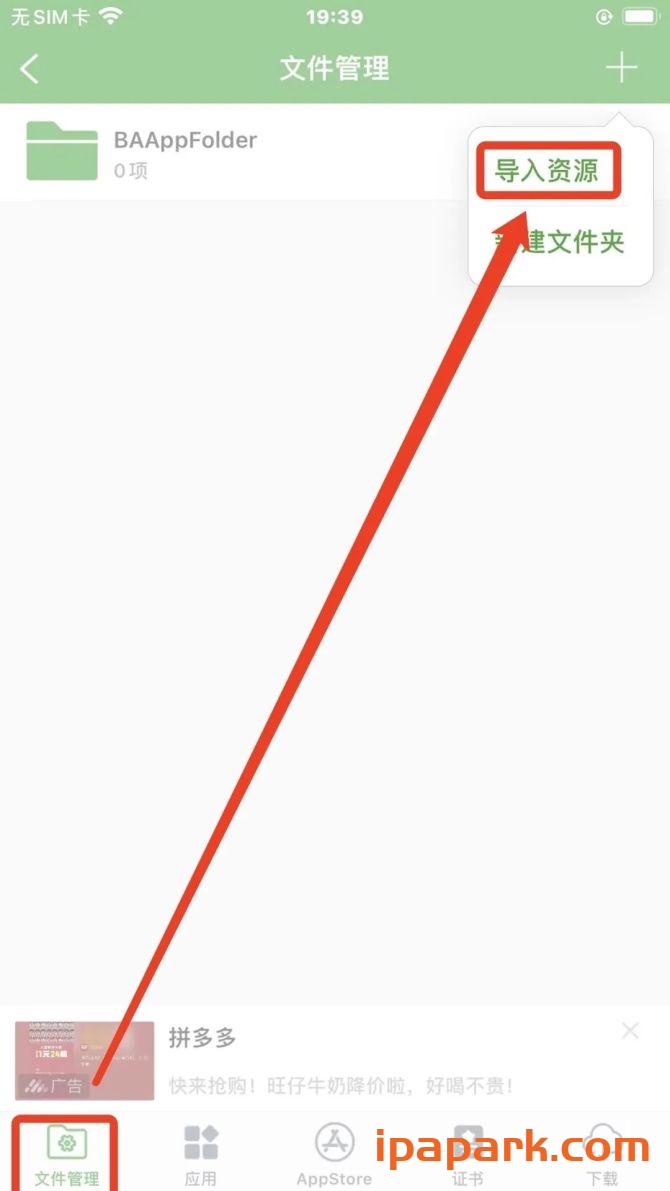Tap the plus icon in the header
Image resolution: width=670 pixels, height=1191 pixels.
pos(621,68)
